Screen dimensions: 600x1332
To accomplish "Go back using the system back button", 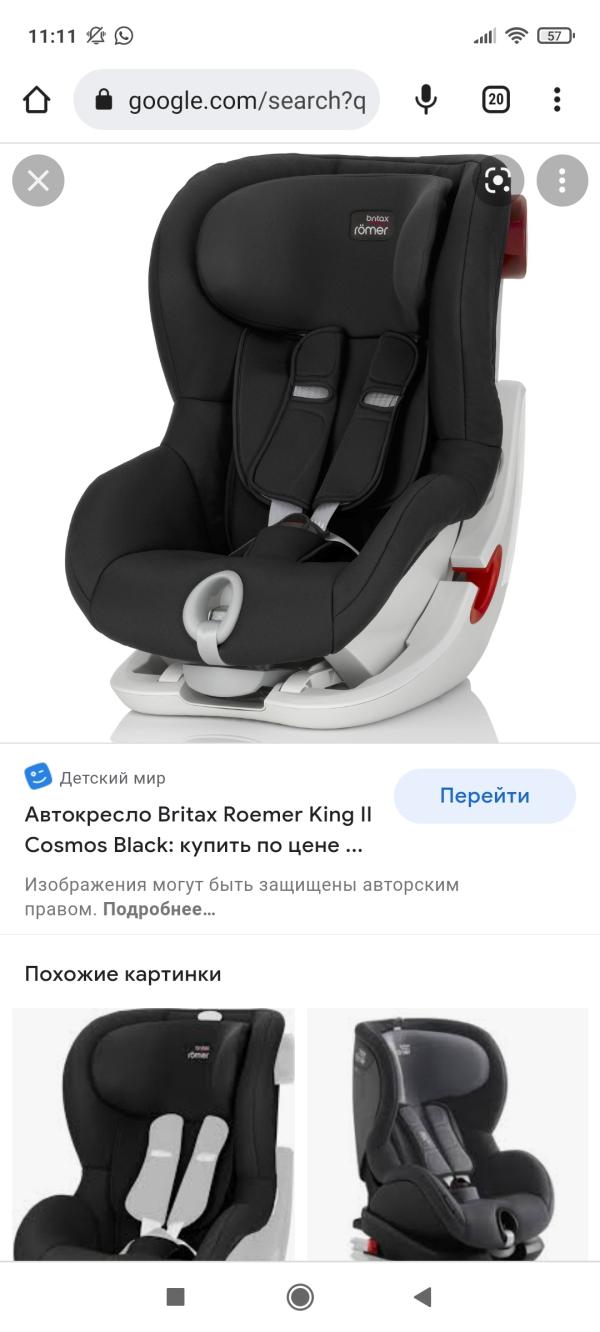I will tap(422, 1297).
